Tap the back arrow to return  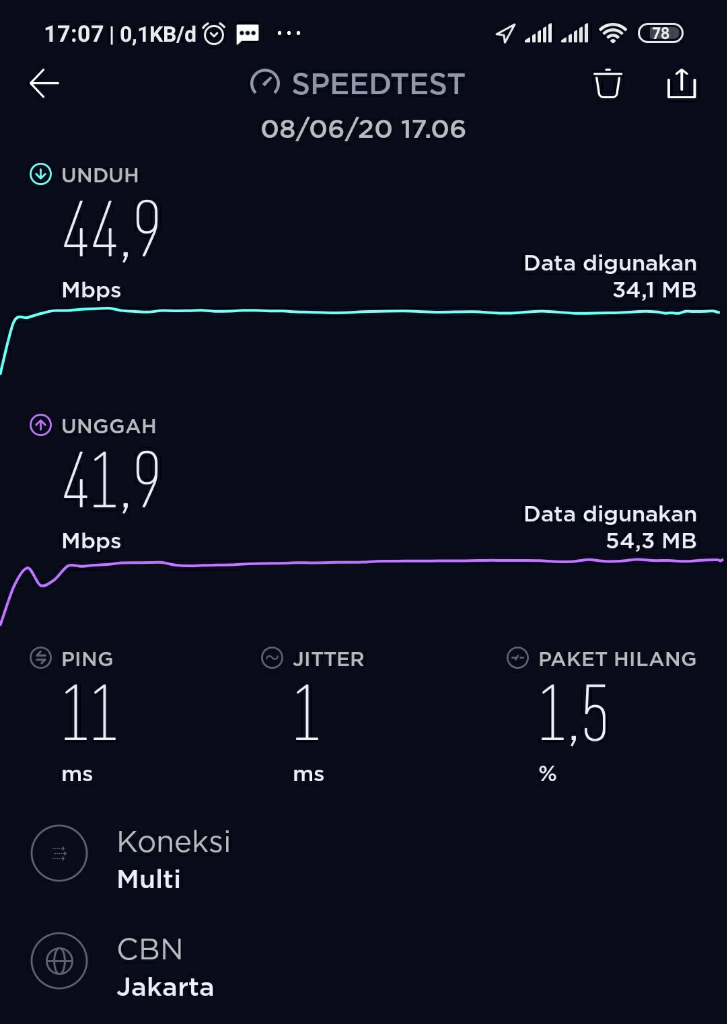click(44, 84)
